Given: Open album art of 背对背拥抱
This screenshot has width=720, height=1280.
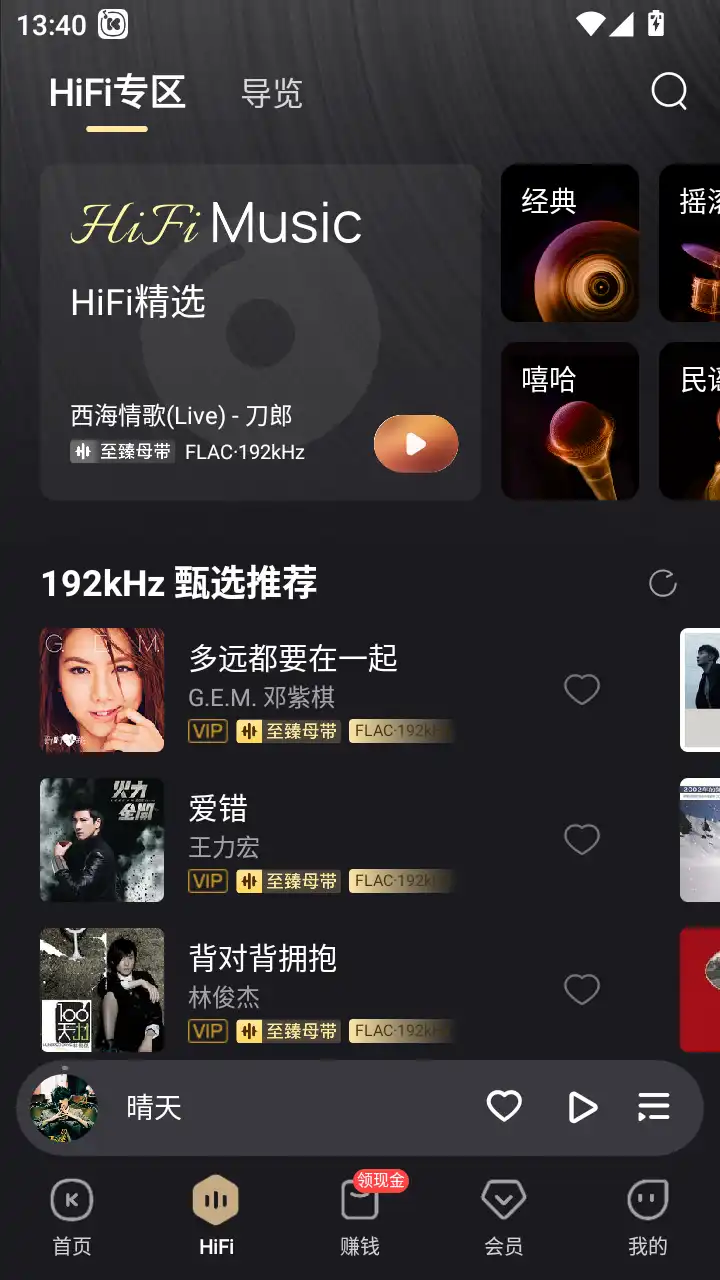Looking at the screenshot, I should tap(101, 990).
